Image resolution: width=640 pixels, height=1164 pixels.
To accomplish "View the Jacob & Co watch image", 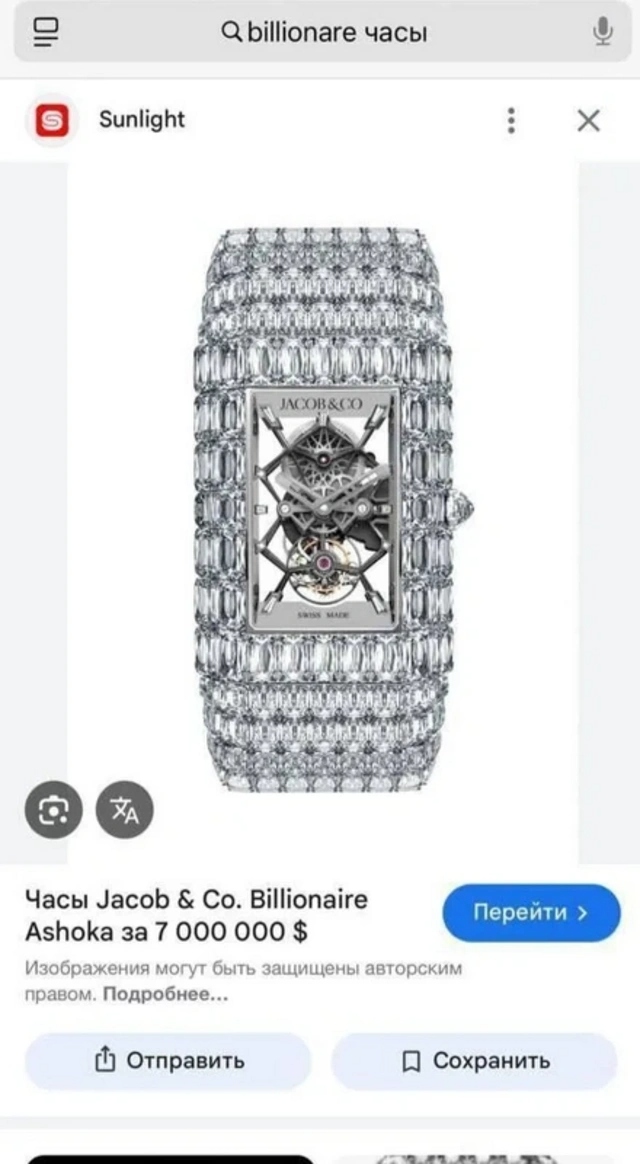I will (x=324, y=511).
